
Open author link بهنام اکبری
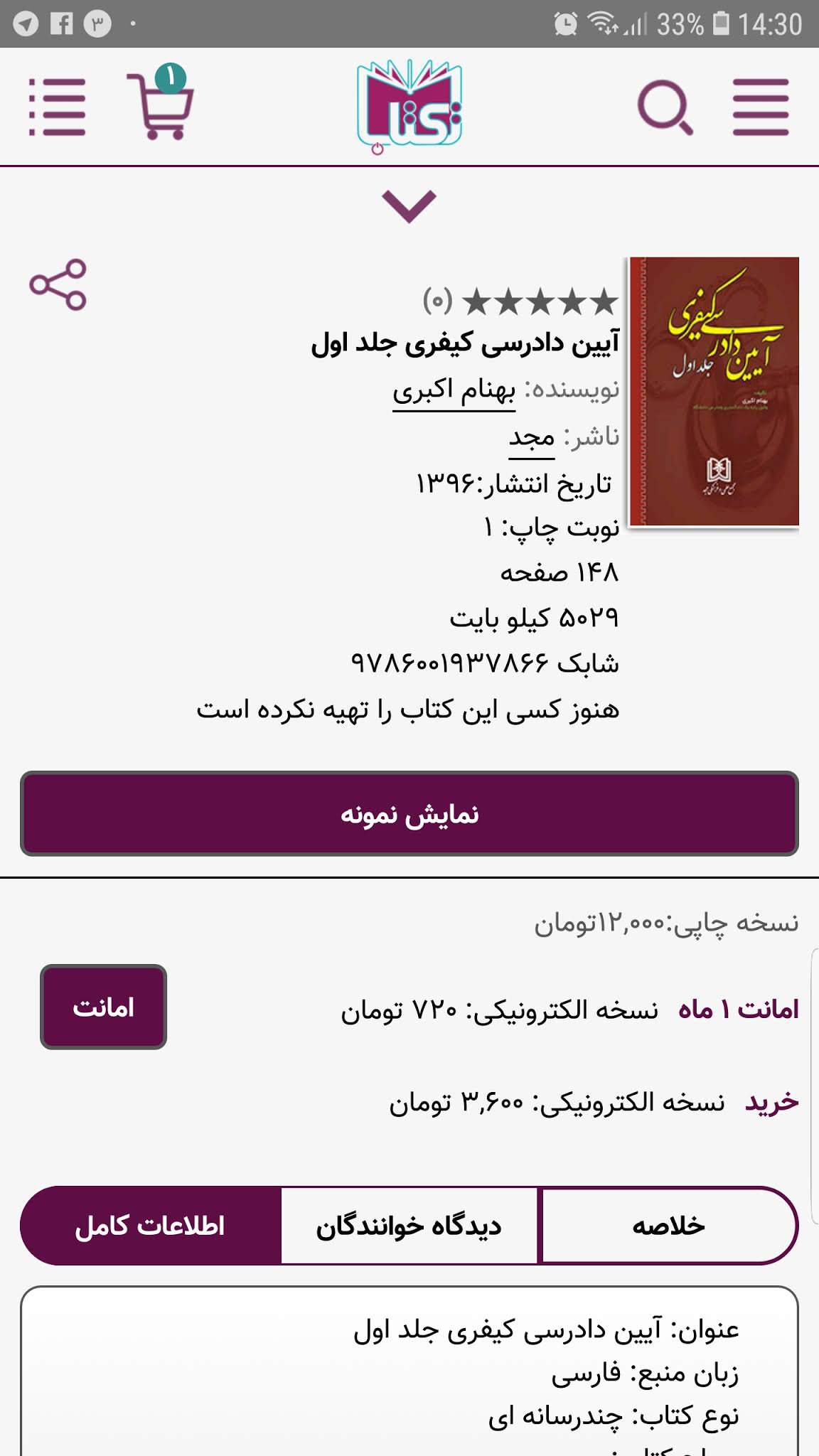click(x=454, y=390)
